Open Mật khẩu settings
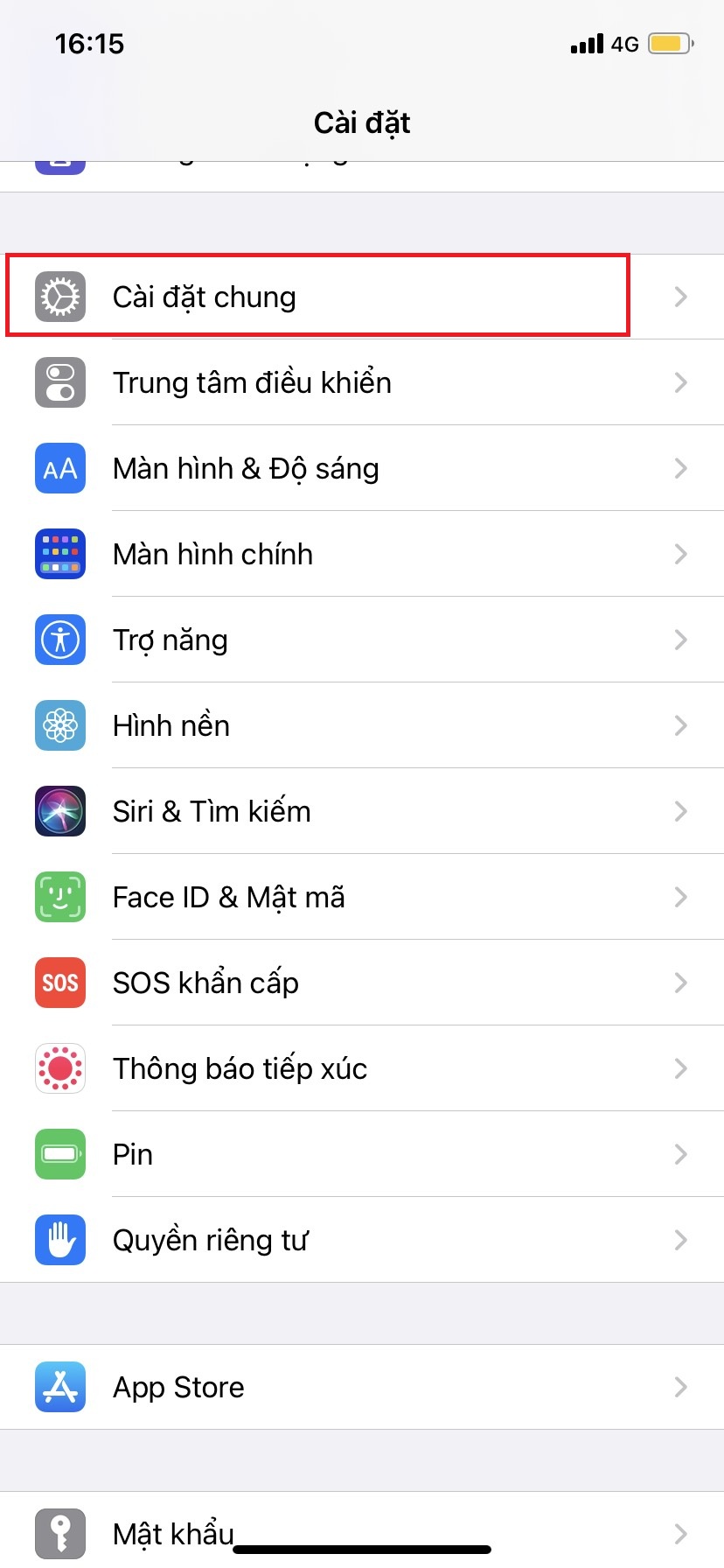Image resolution: width=724 pixels, height=1568 pixels. pos(362,1529)
